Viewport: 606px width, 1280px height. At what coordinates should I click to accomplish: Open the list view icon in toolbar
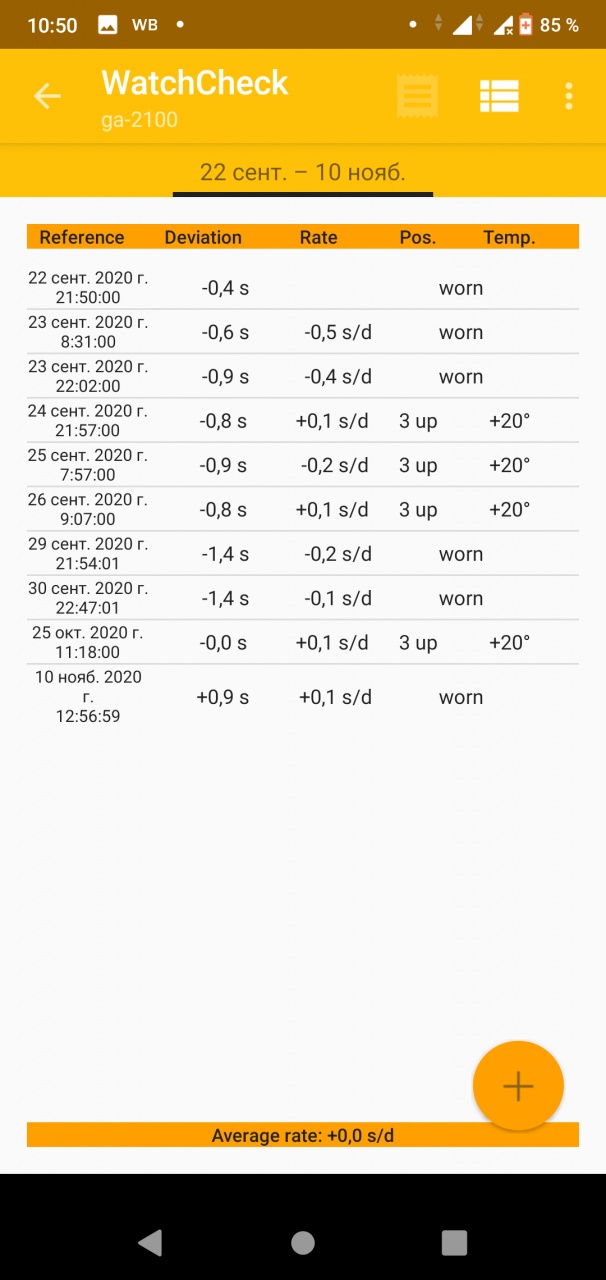click(x=498, y=96)
